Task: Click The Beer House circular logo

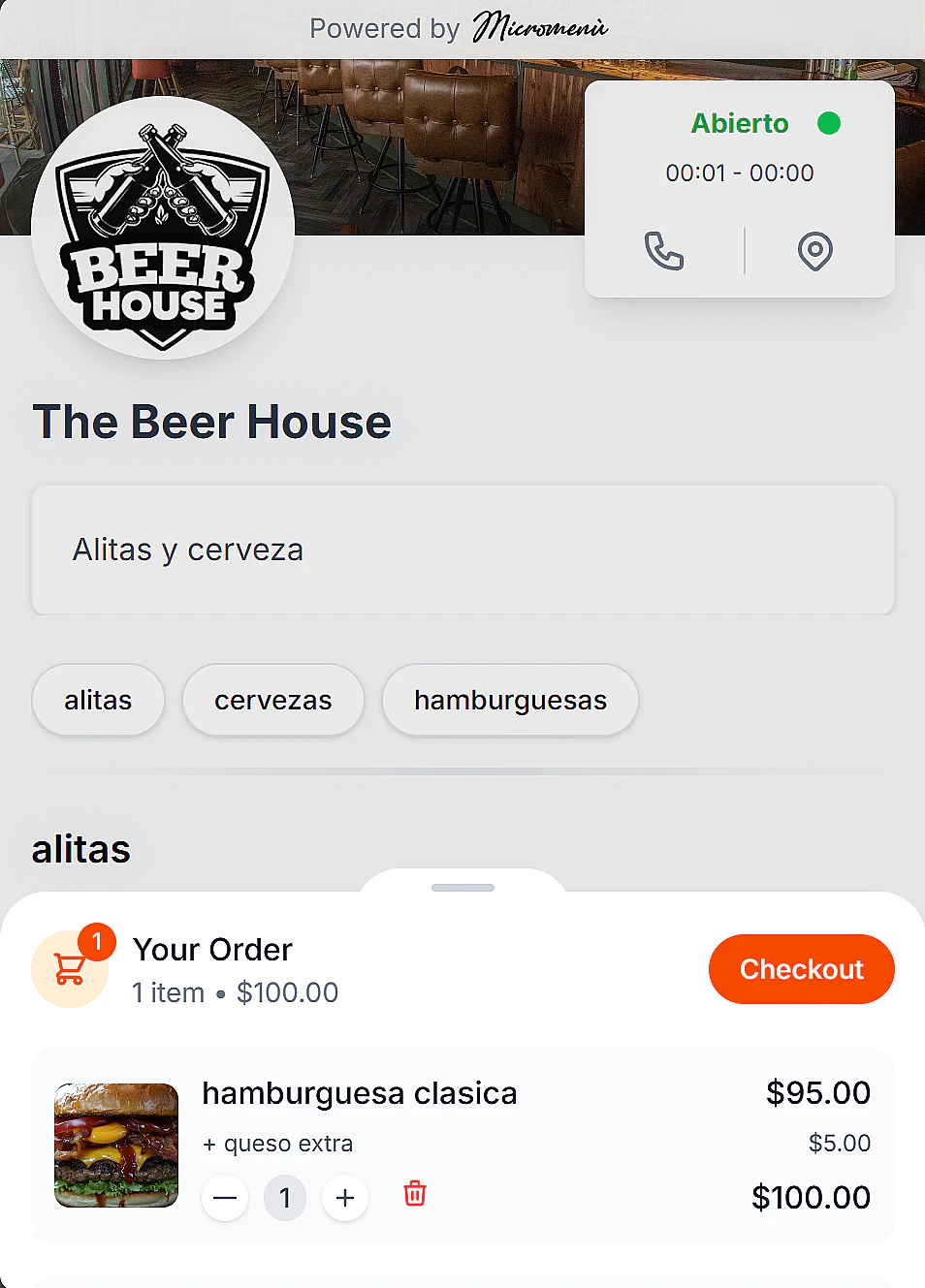Action: [x=162, y=226]
